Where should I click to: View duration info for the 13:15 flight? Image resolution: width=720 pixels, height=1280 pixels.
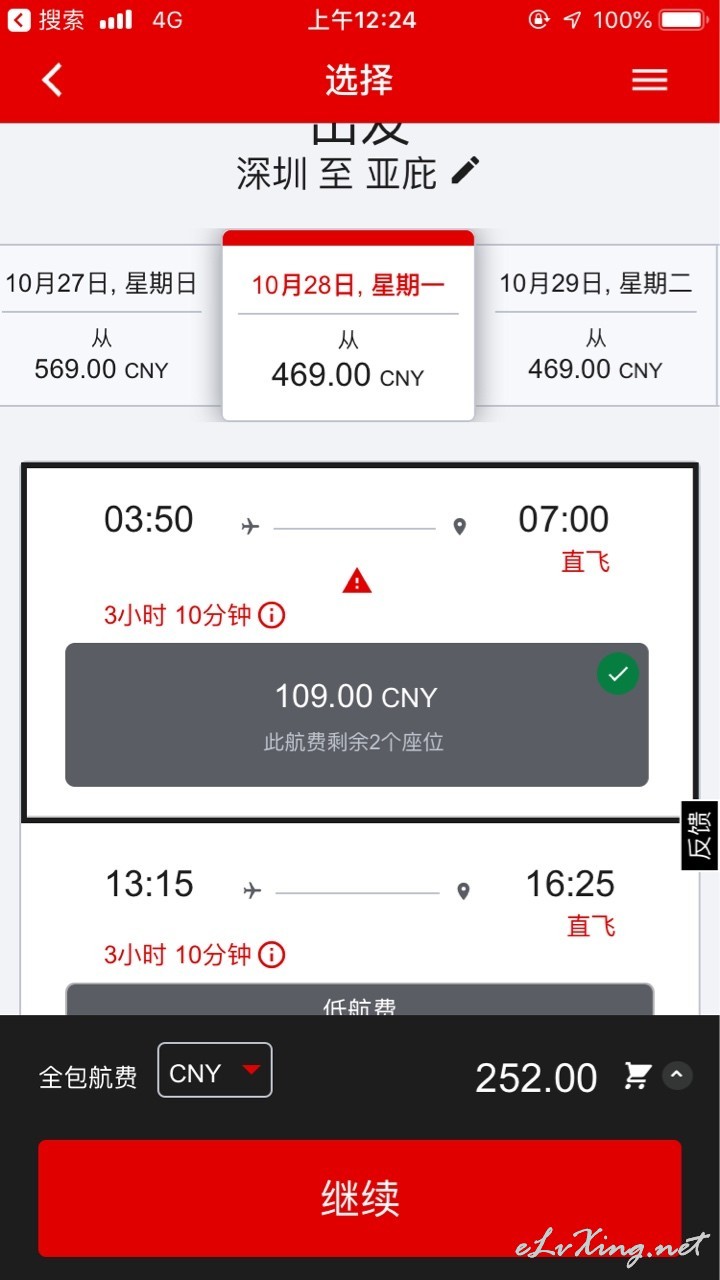(x=271, y=955)
